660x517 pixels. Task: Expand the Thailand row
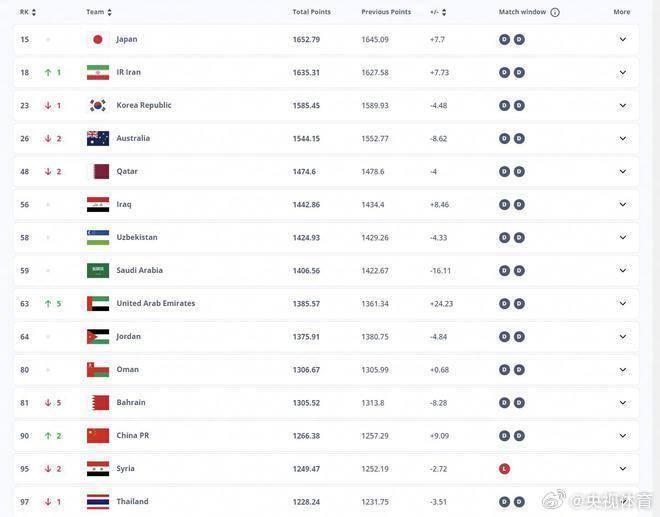pyautogui.click(x=622, y=501)
